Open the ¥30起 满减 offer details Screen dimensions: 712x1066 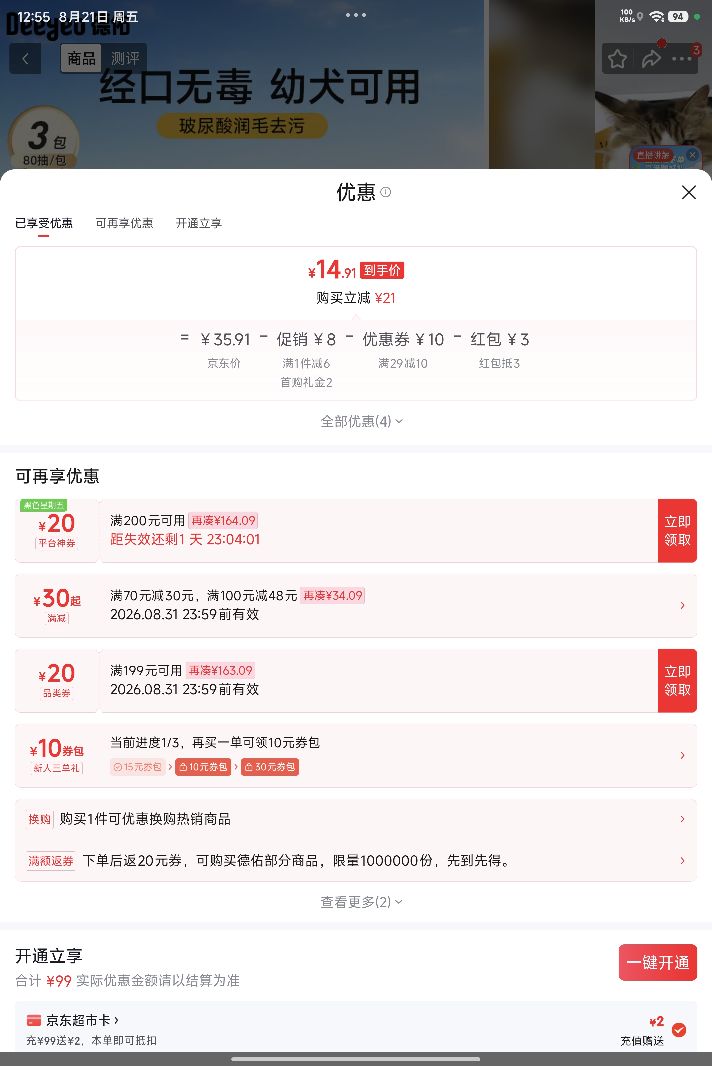pyautogui.click(x=356, y=605)
